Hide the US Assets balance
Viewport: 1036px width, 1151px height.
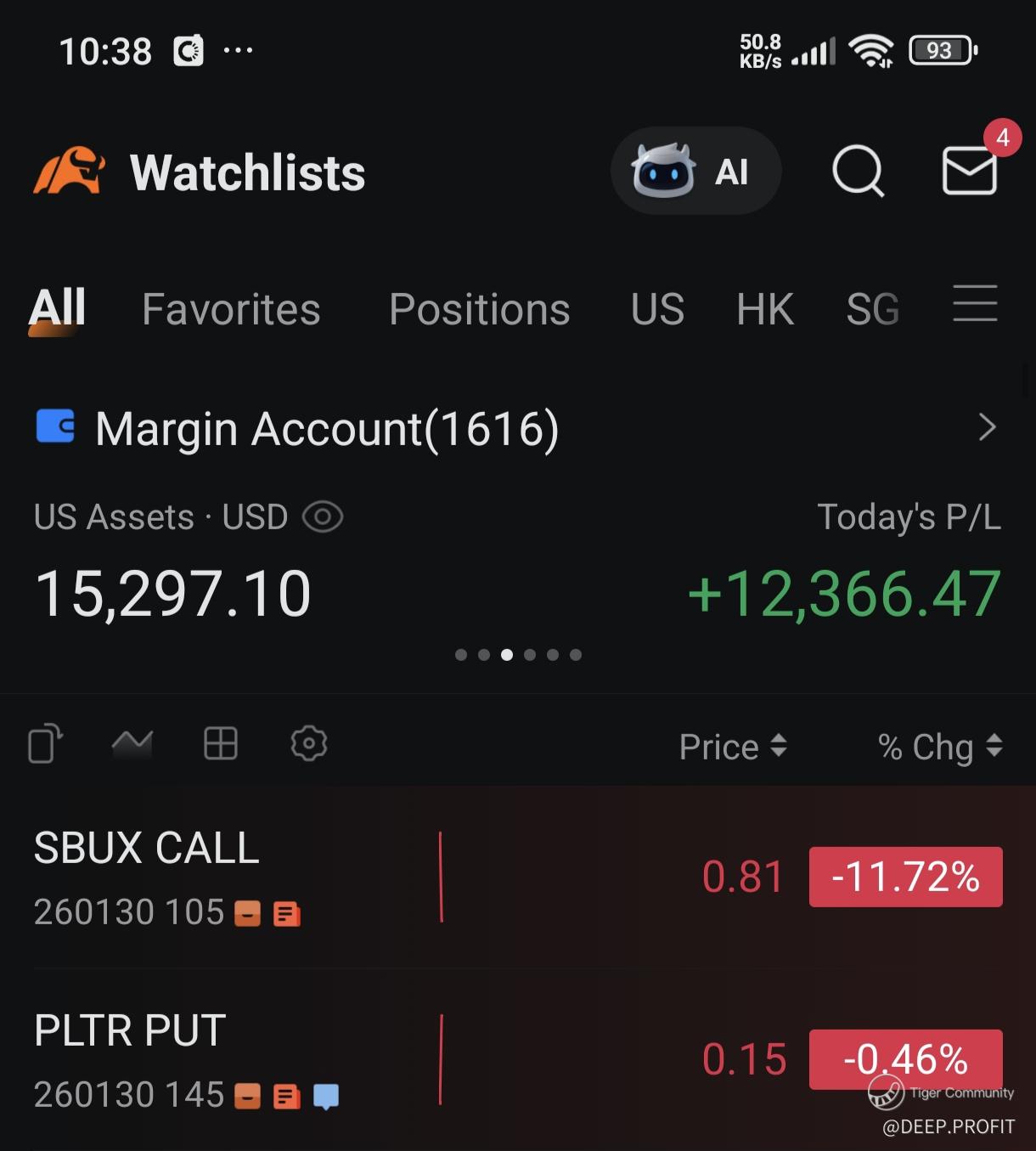tap(323, 517)
